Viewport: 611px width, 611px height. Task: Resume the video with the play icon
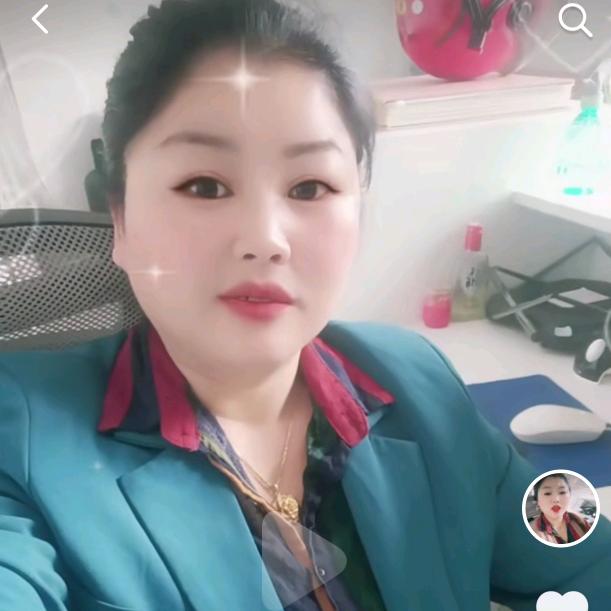[x=304, y=558]
